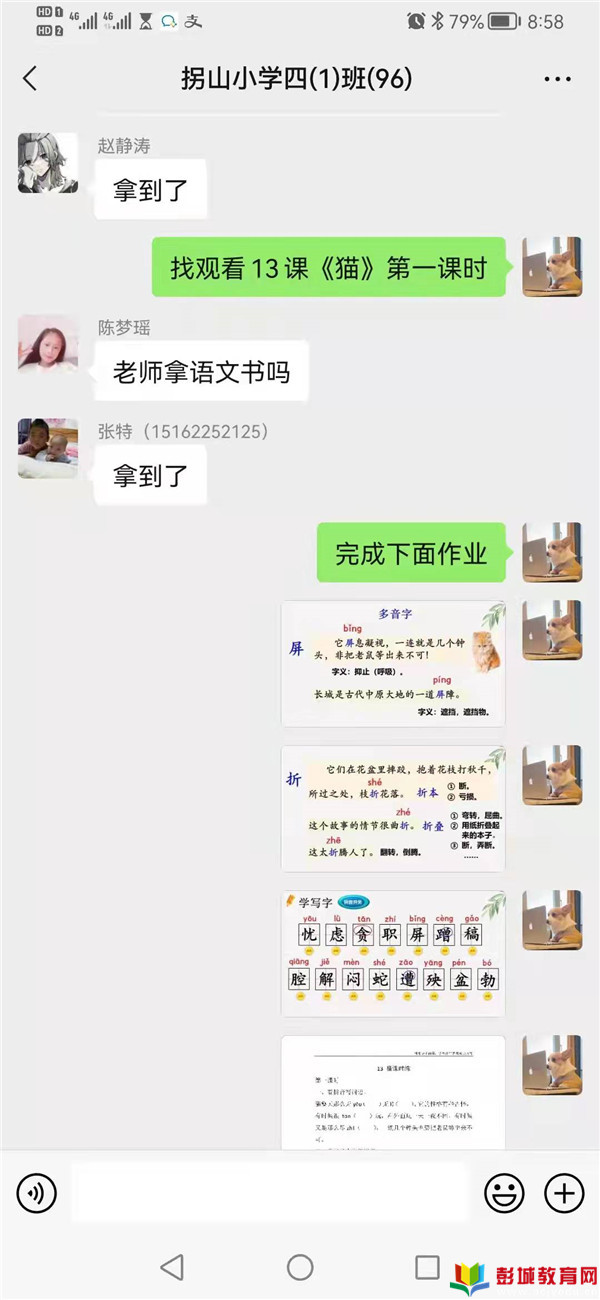Image resolution: width=600 pixels, height=1300 pixels.
Task: Go back from the 拐山小学四(1)班 chat
Action: click(30, 79)
